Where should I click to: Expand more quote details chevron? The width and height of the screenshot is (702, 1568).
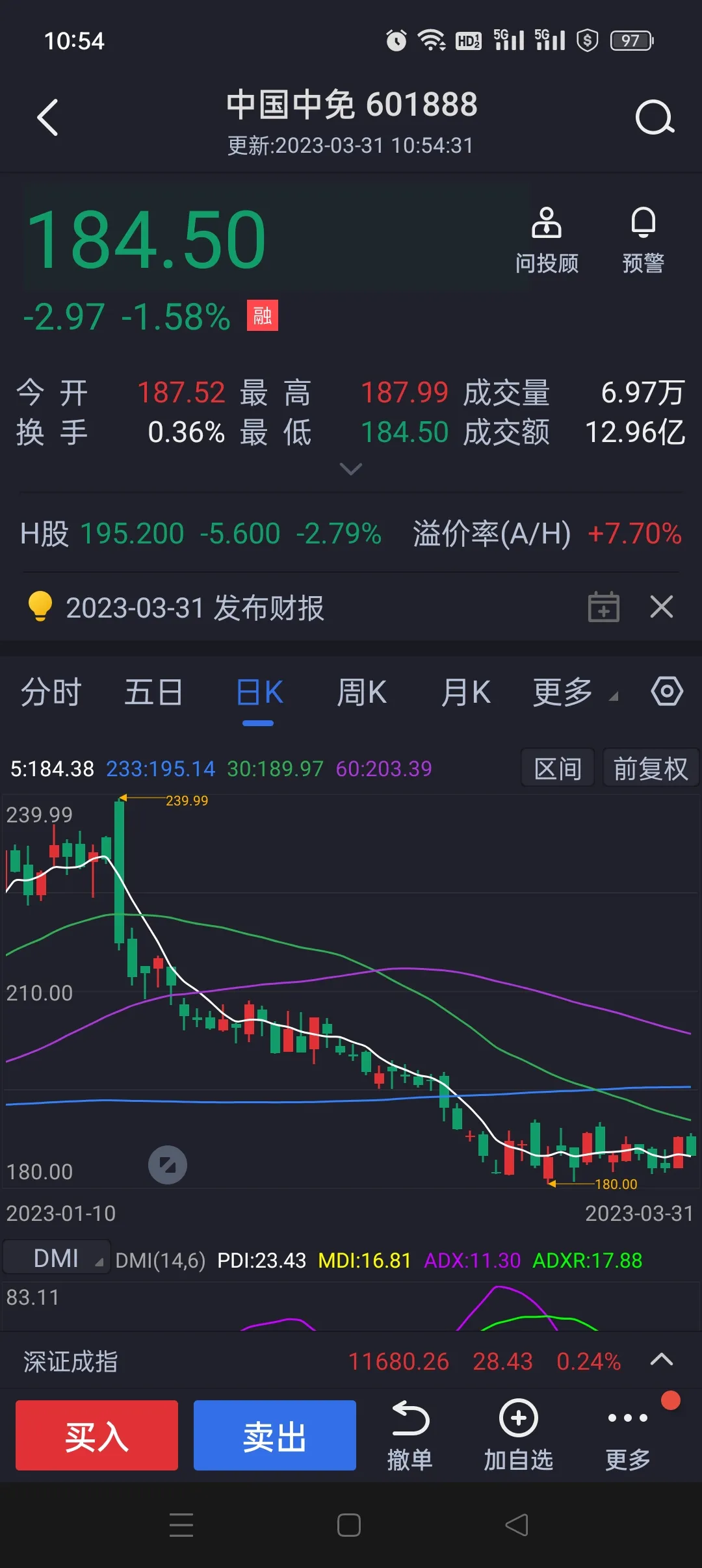point(351,469)
